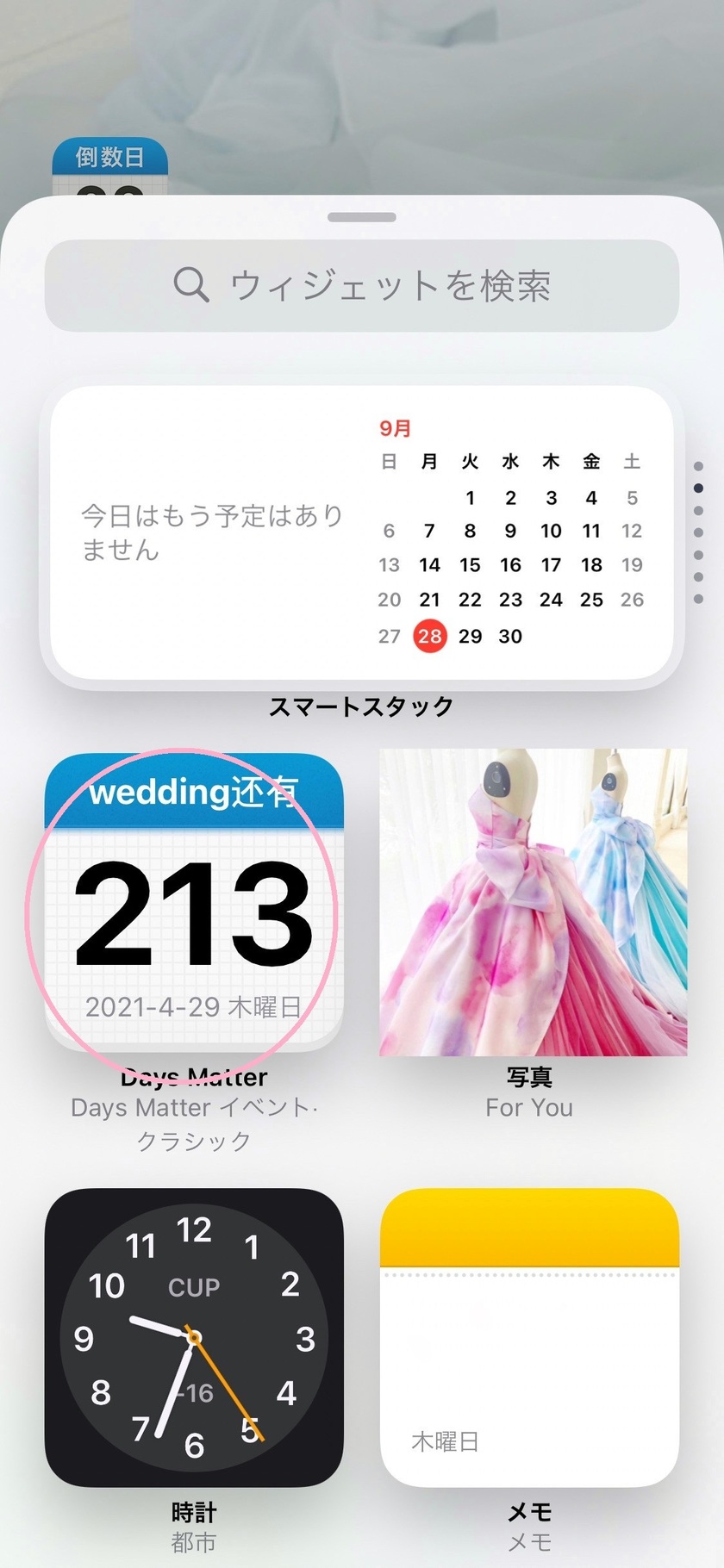The image size is (724, 1568).
Task: Tap the ウィジェットを検索 search field
Action: 362,285
